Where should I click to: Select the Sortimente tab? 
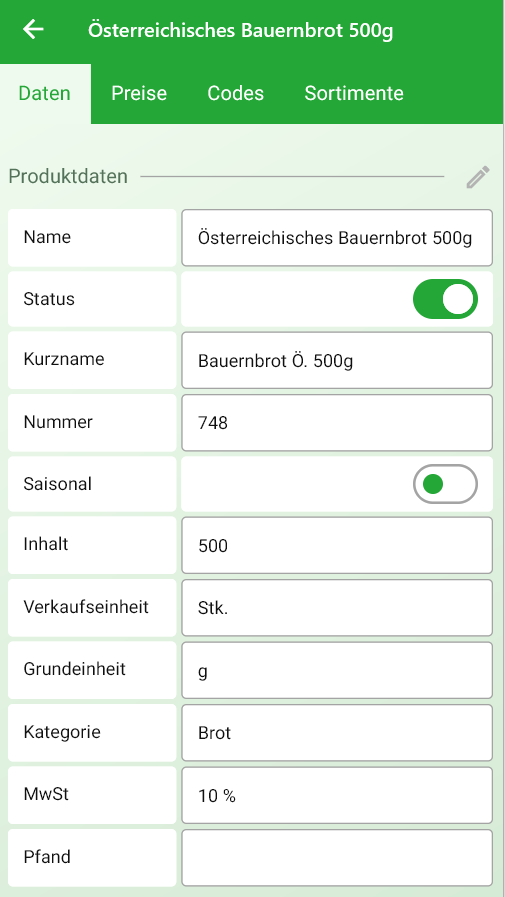click(x=354, y=93)
